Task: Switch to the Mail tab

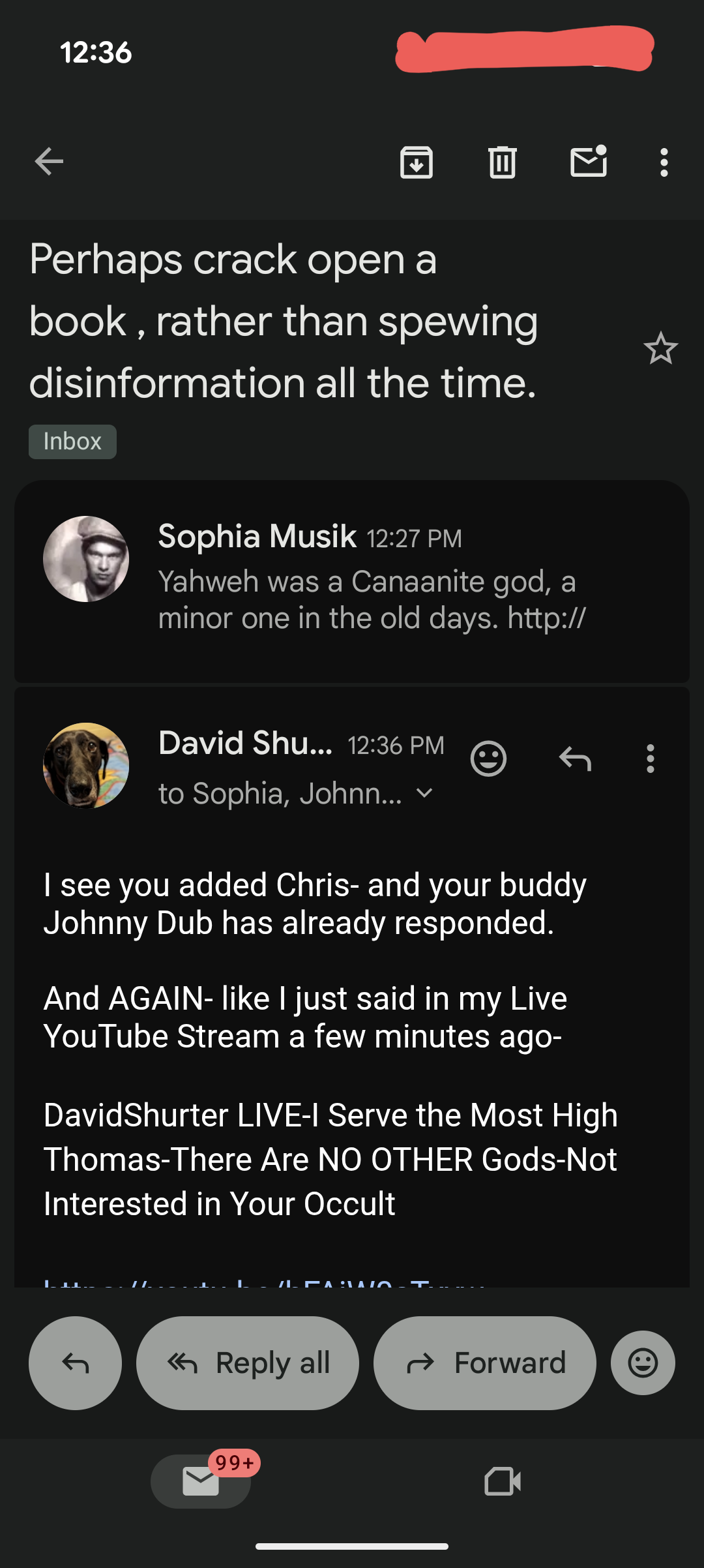Action: (201, 1481)
